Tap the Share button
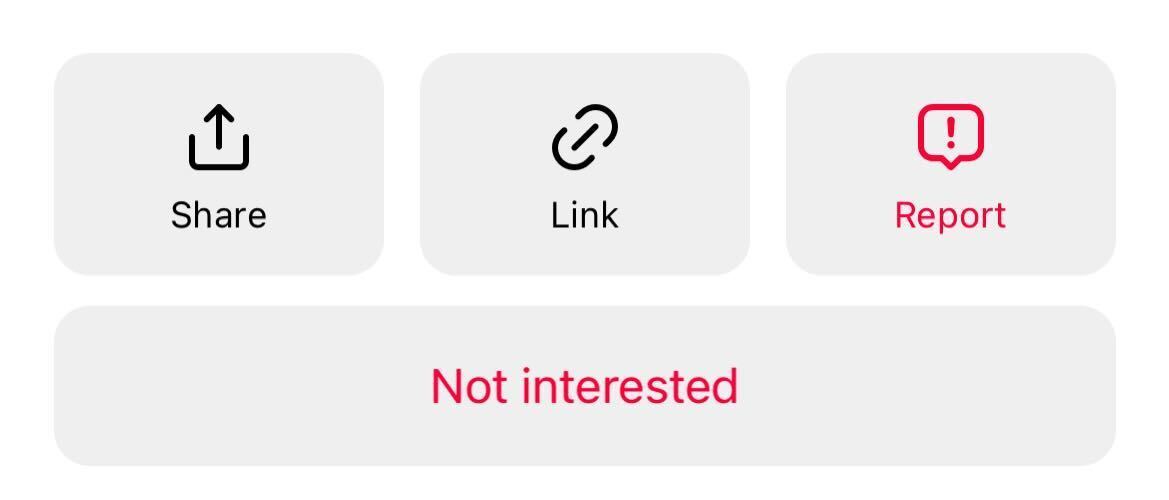 [x=218, y=165]
